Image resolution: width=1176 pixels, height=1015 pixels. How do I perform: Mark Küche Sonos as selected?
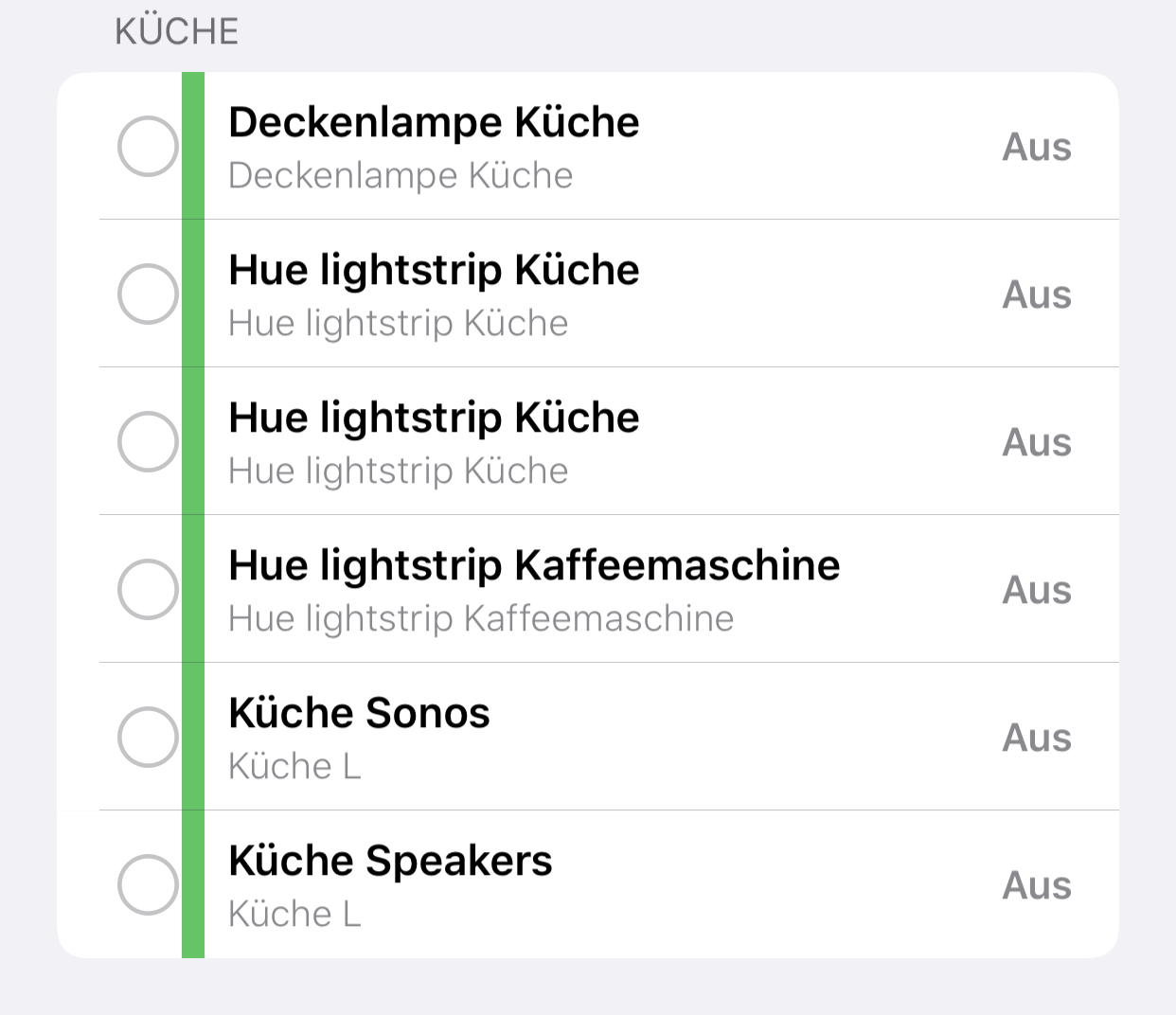click(x=148, y=737)
